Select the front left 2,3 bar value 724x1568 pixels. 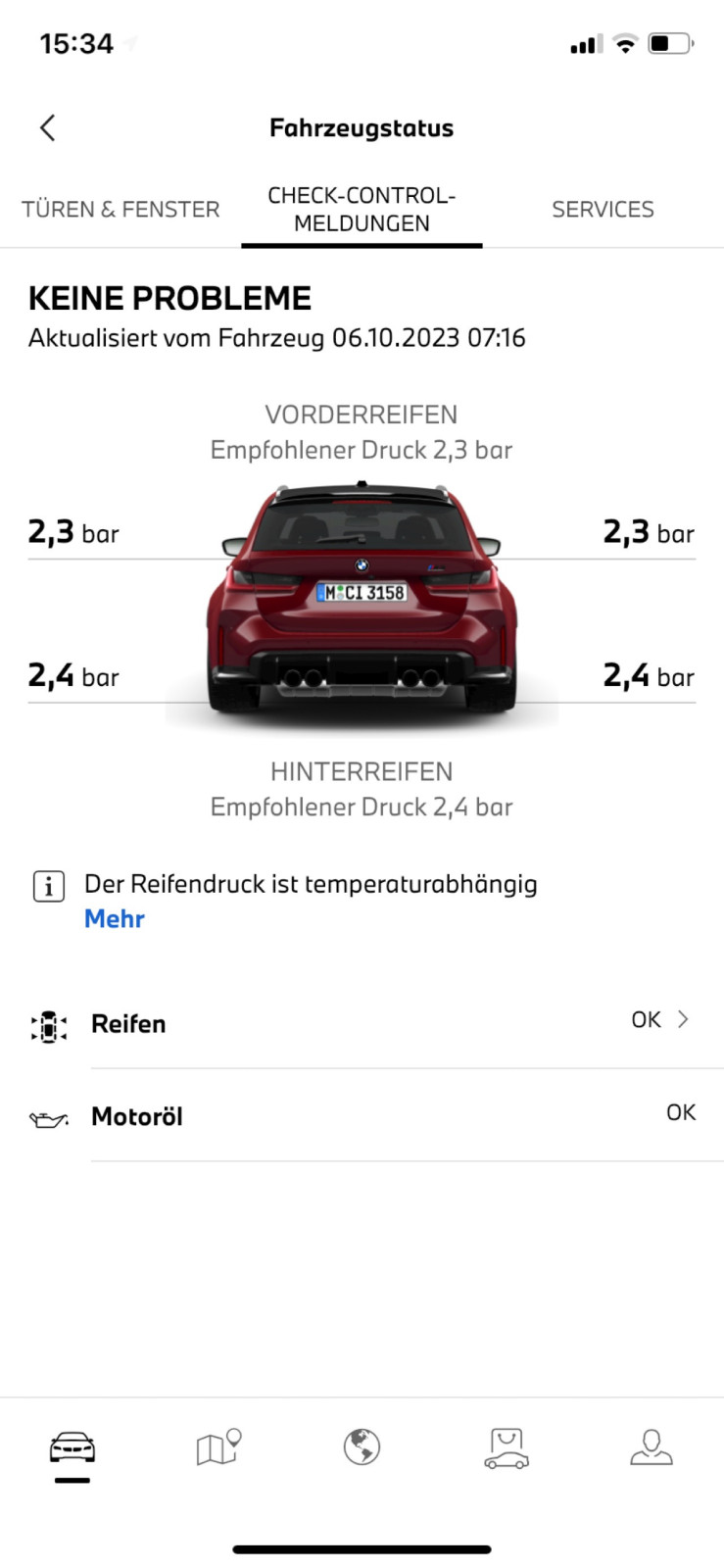[73, 532]
